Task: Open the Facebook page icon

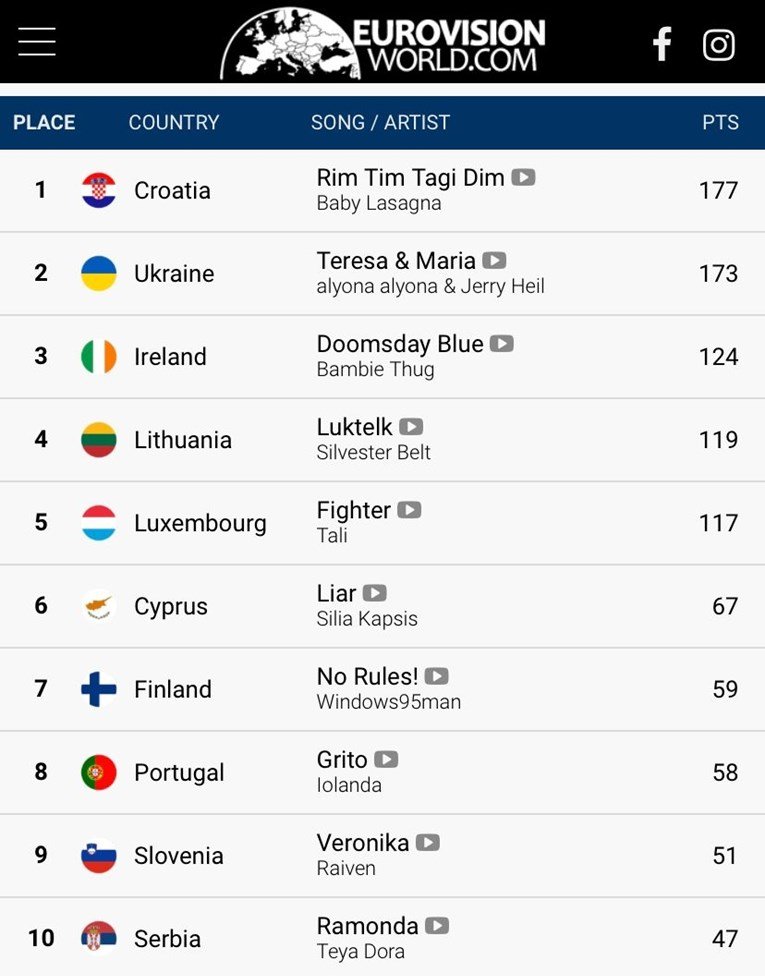Action: 661,44
